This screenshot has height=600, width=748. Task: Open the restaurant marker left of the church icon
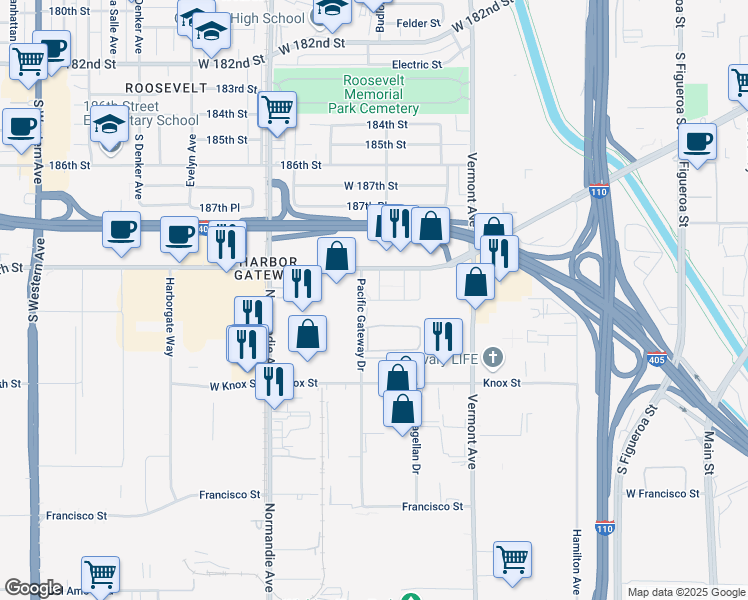pos(443,336)
